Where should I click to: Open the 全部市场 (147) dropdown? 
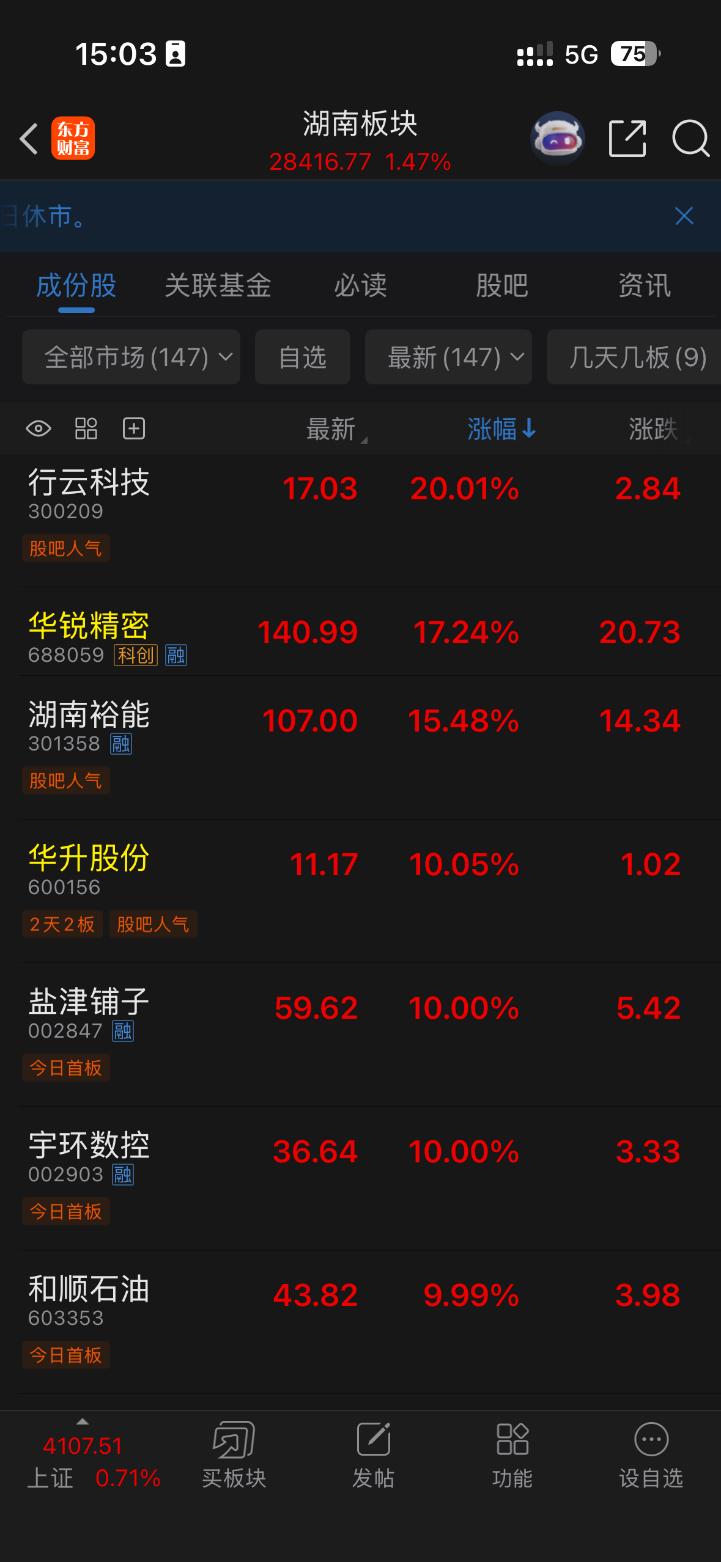coord(130,357)
